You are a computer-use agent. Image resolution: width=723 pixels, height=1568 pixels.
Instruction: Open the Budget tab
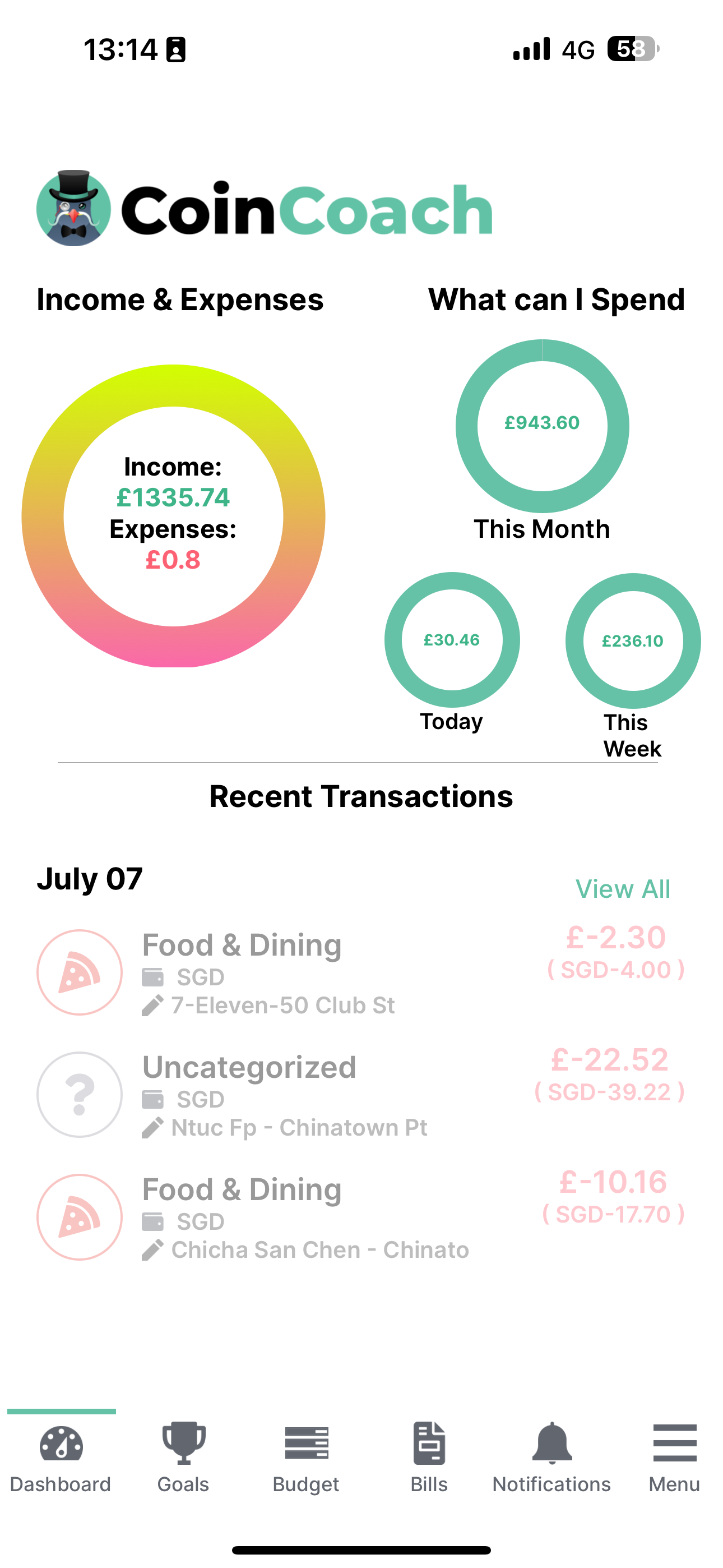click(x=306, y=1457)
